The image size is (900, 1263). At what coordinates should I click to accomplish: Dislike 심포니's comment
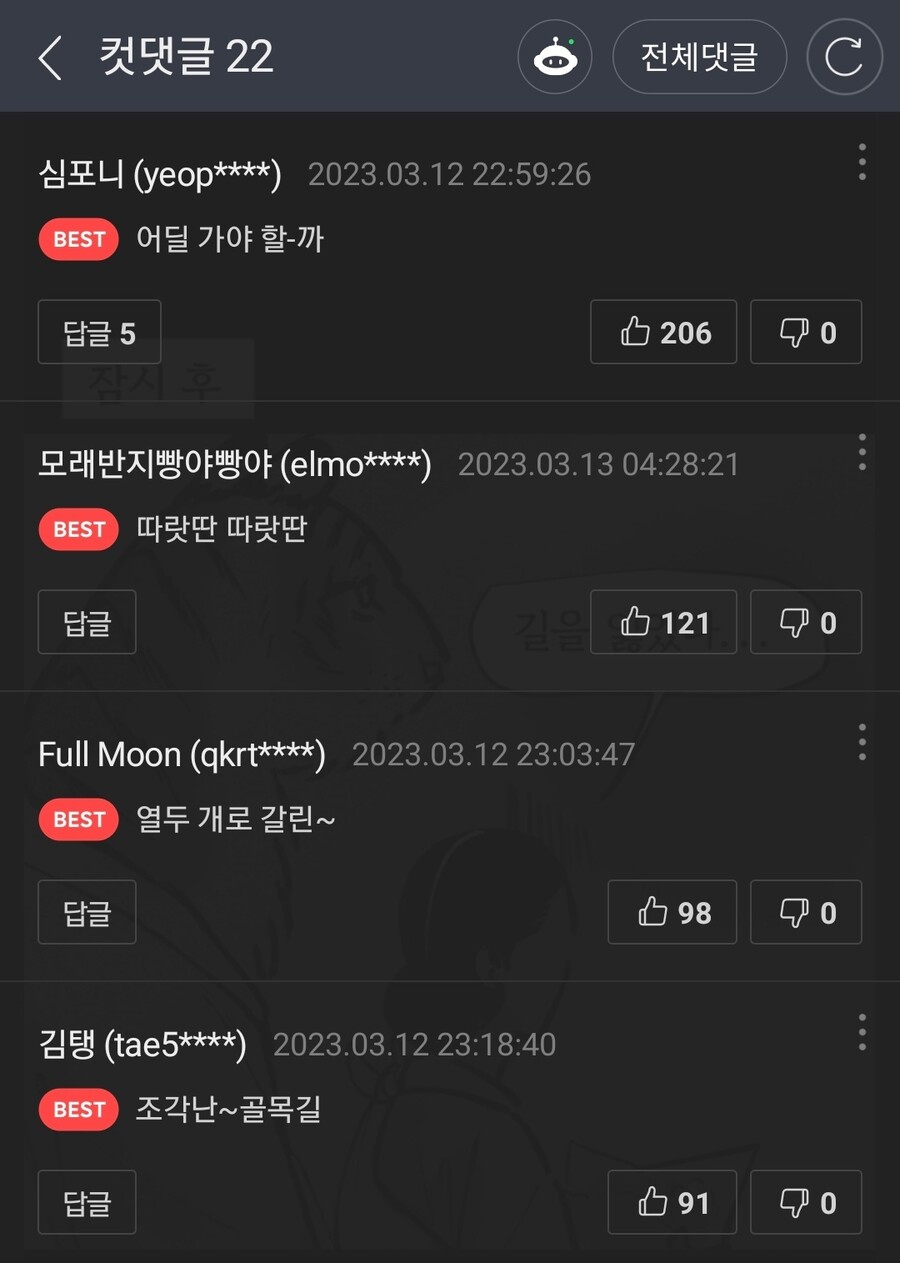point(806,332)
